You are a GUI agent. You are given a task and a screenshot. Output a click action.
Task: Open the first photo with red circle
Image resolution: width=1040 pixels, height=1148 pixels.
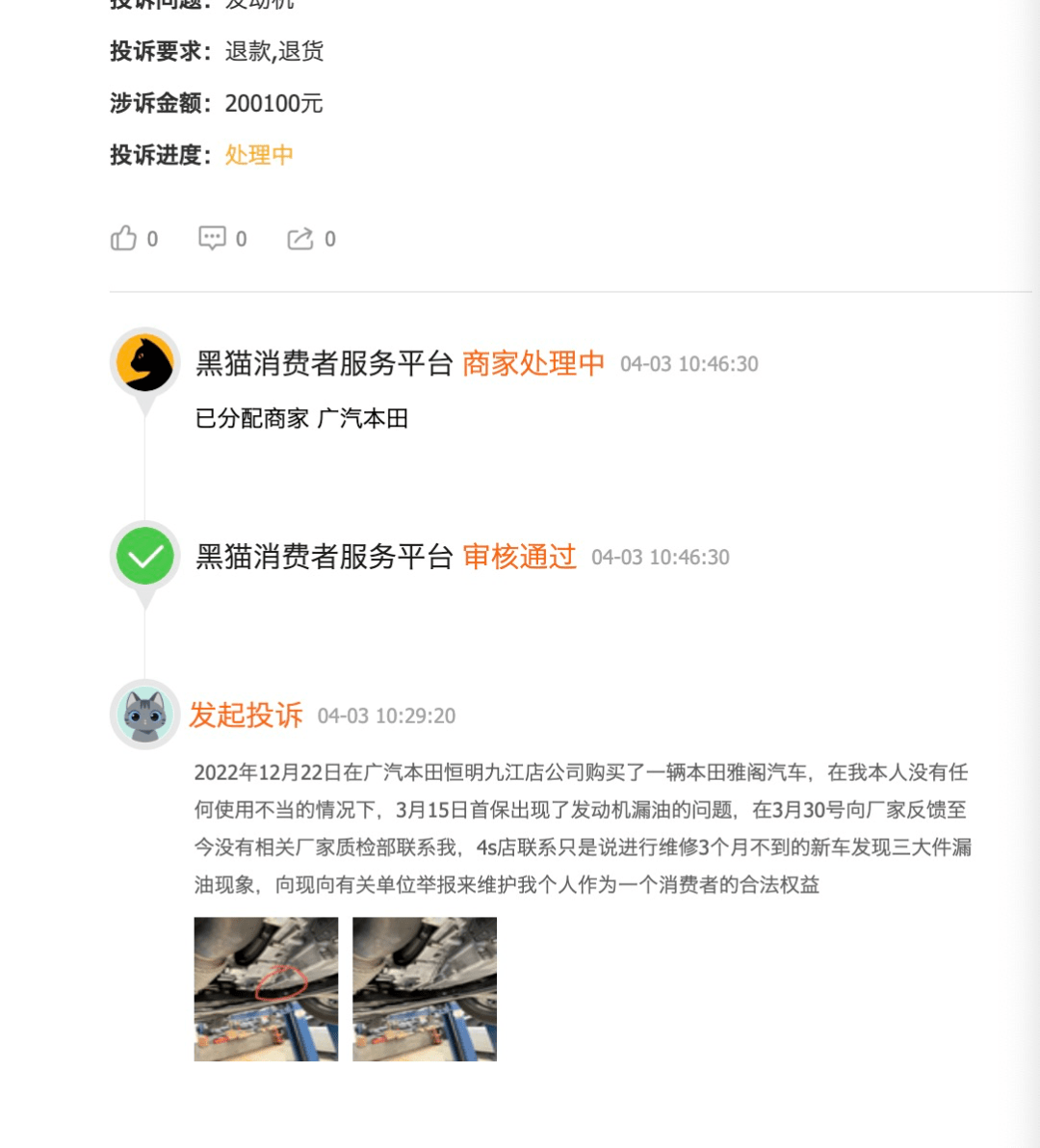click(x=266, y=989)
